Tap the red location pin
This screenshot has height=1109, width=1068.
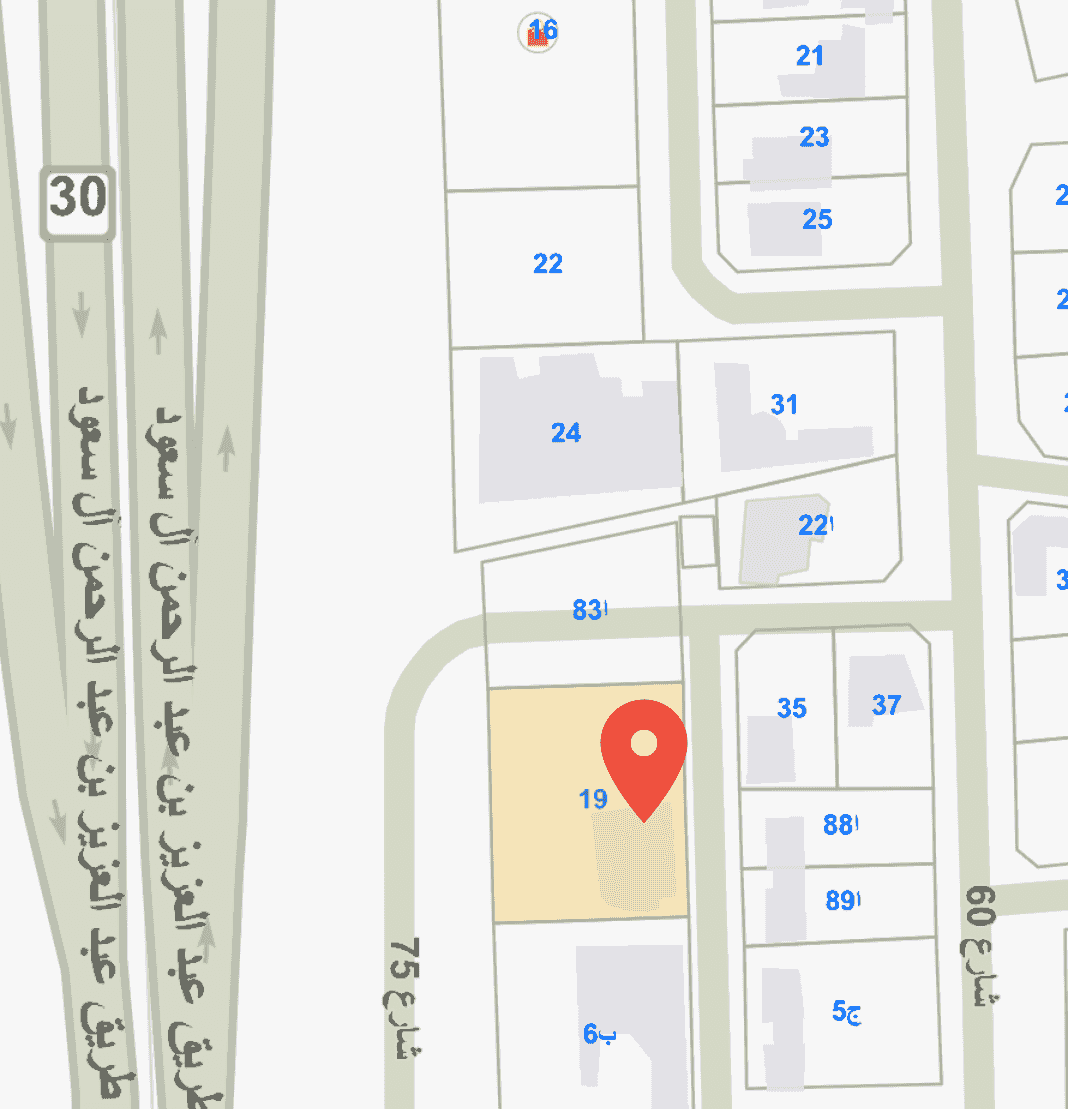click(643, 752)
